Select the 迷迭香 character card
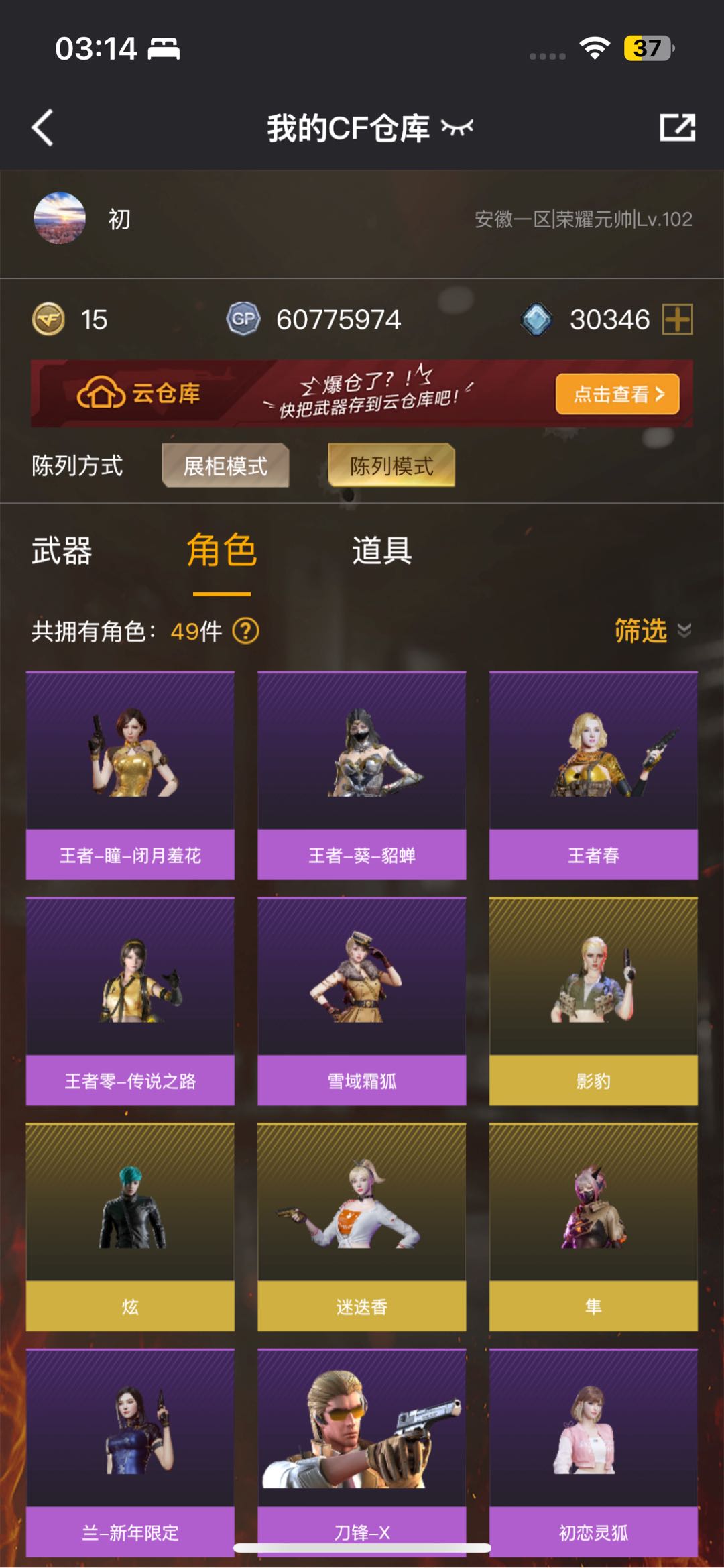This screenshot has height=1568, width=724. (x=362, y=1226)
